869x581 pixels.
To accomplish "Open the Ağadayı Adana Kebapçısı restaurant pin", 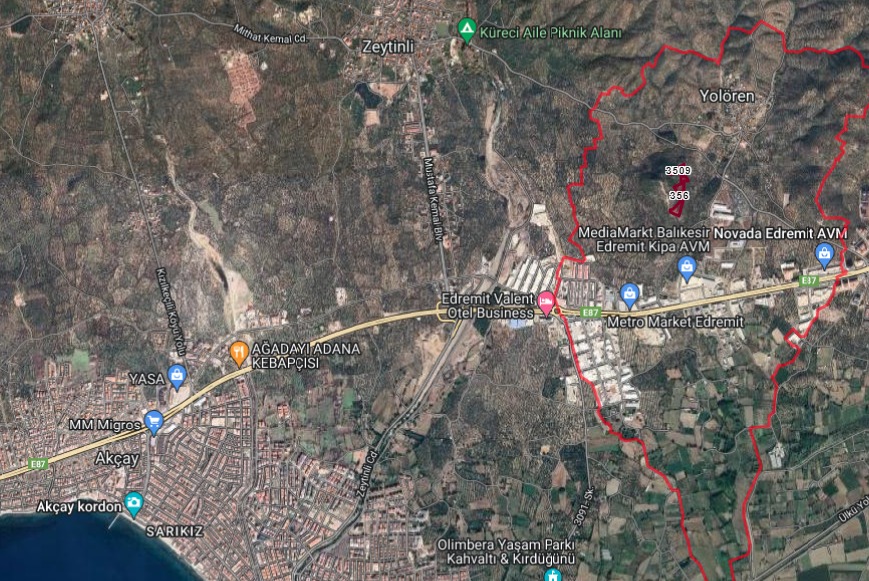I will (238, 352).
